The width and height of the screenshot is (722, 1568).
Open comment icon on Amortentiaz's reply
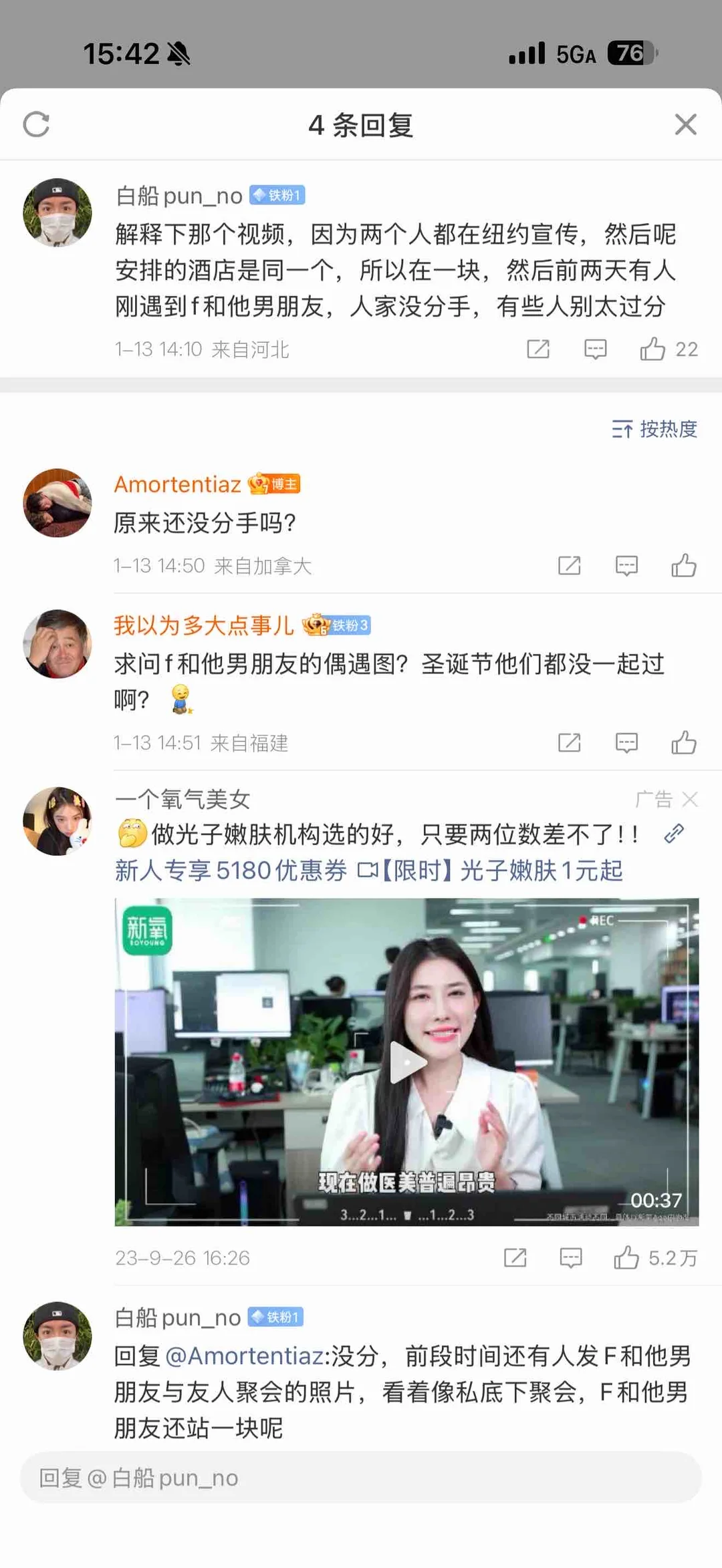pyautogui.click(x=626, y=565)
